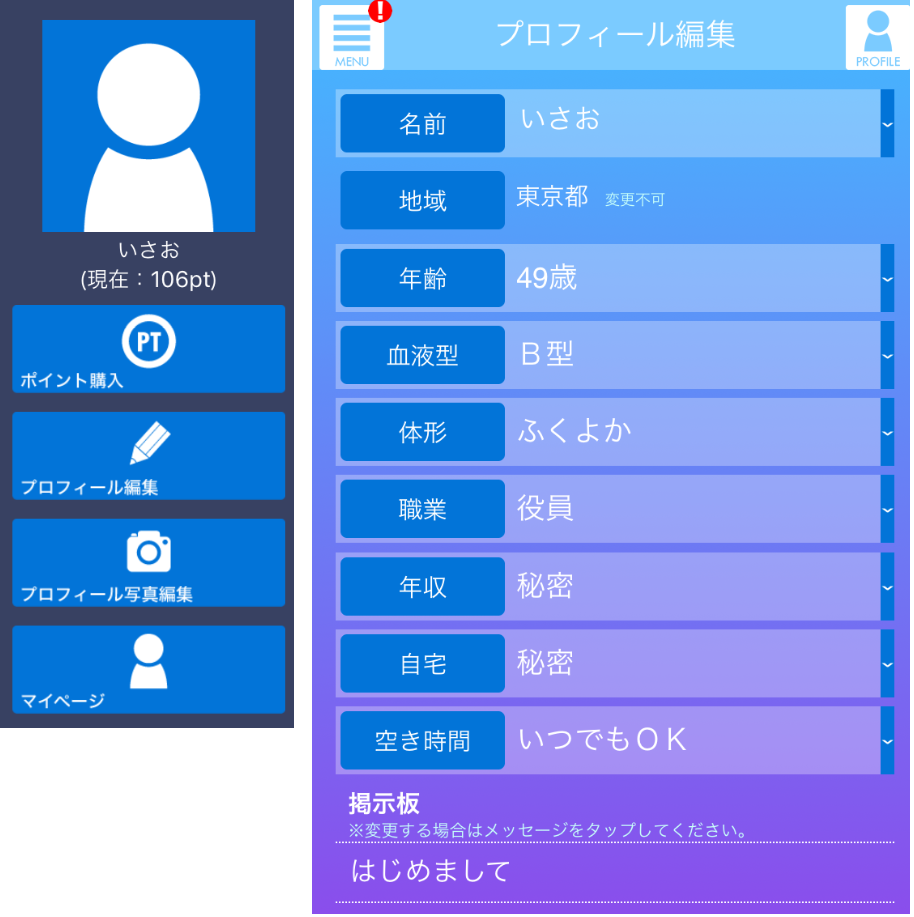Open the MENU hamburger icon
Screen dimensions: 914x917
(x=351, y=37)
